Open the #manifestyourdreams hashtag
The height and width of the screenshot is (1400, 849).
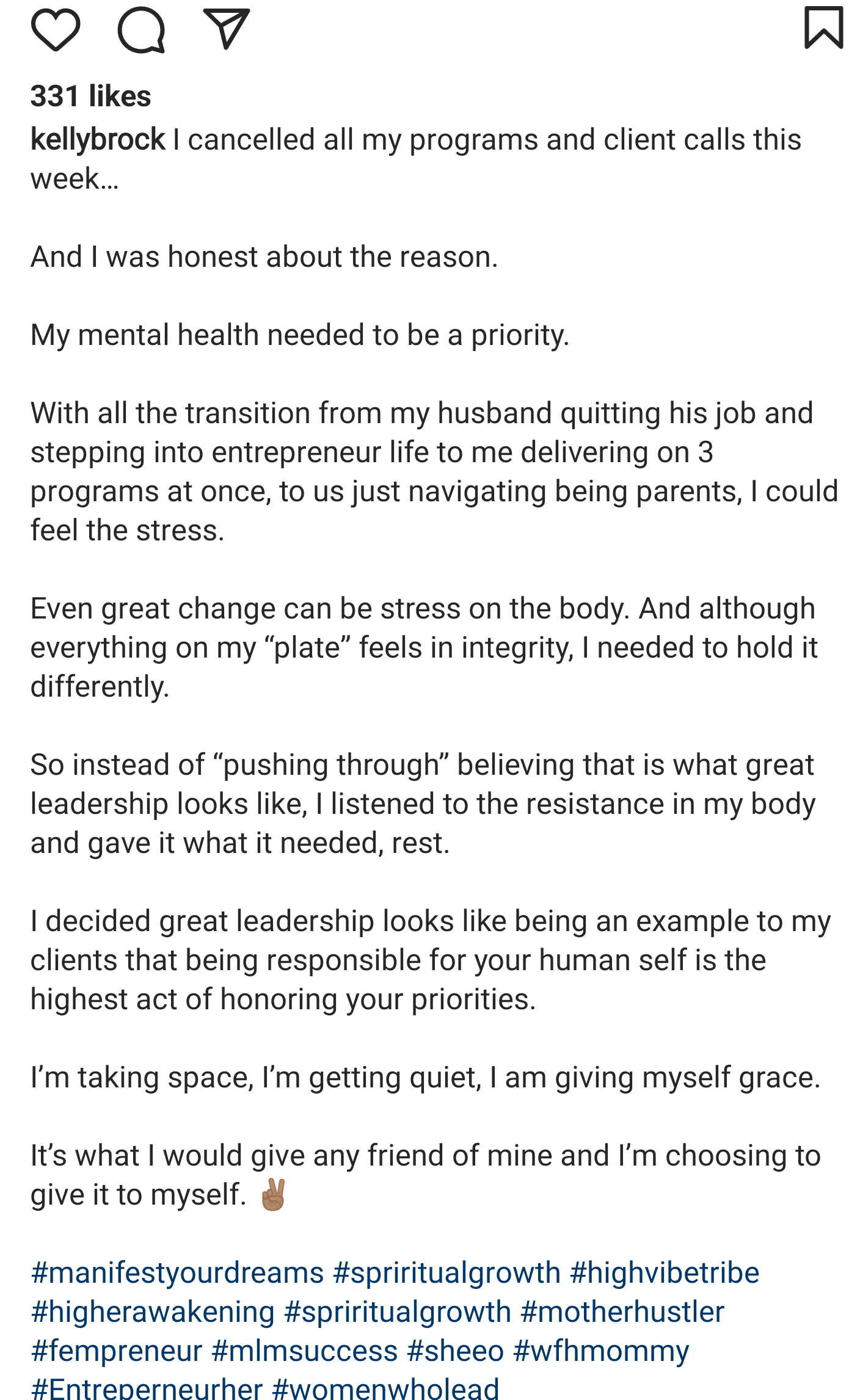click(177, 1273)
